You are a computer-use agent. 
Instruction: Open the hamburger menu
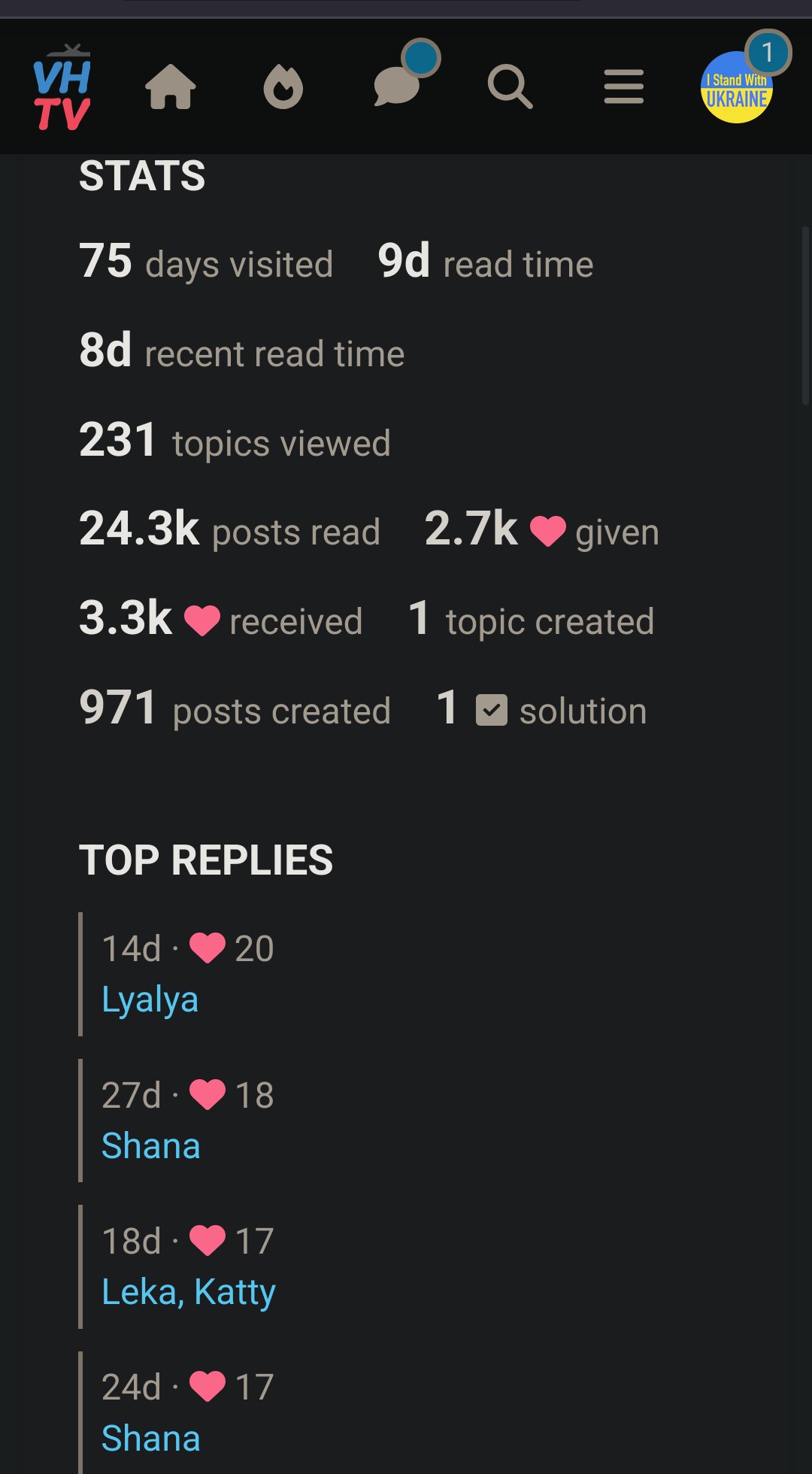tap(623, 87)
